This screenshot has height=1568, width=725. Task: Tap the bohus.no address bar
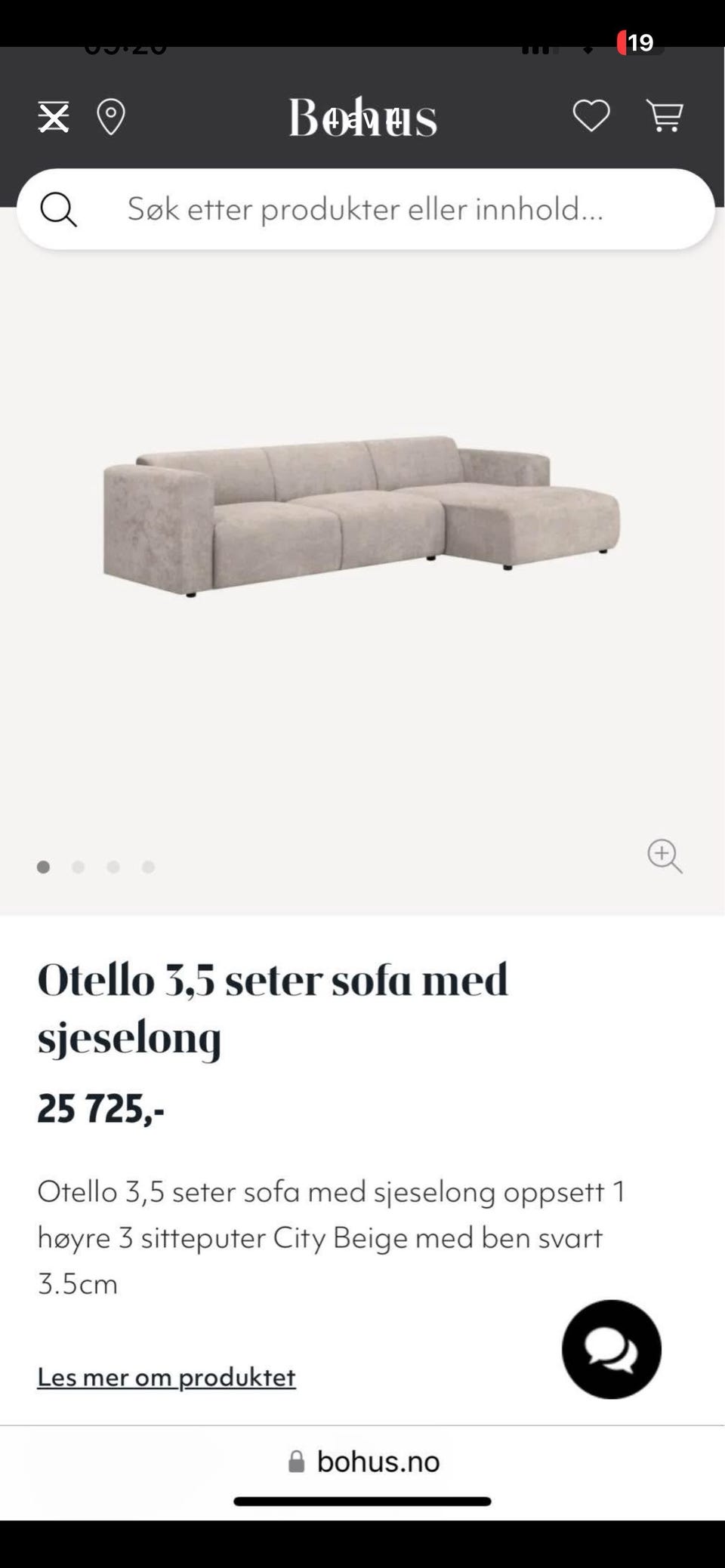pos(363,1462)
